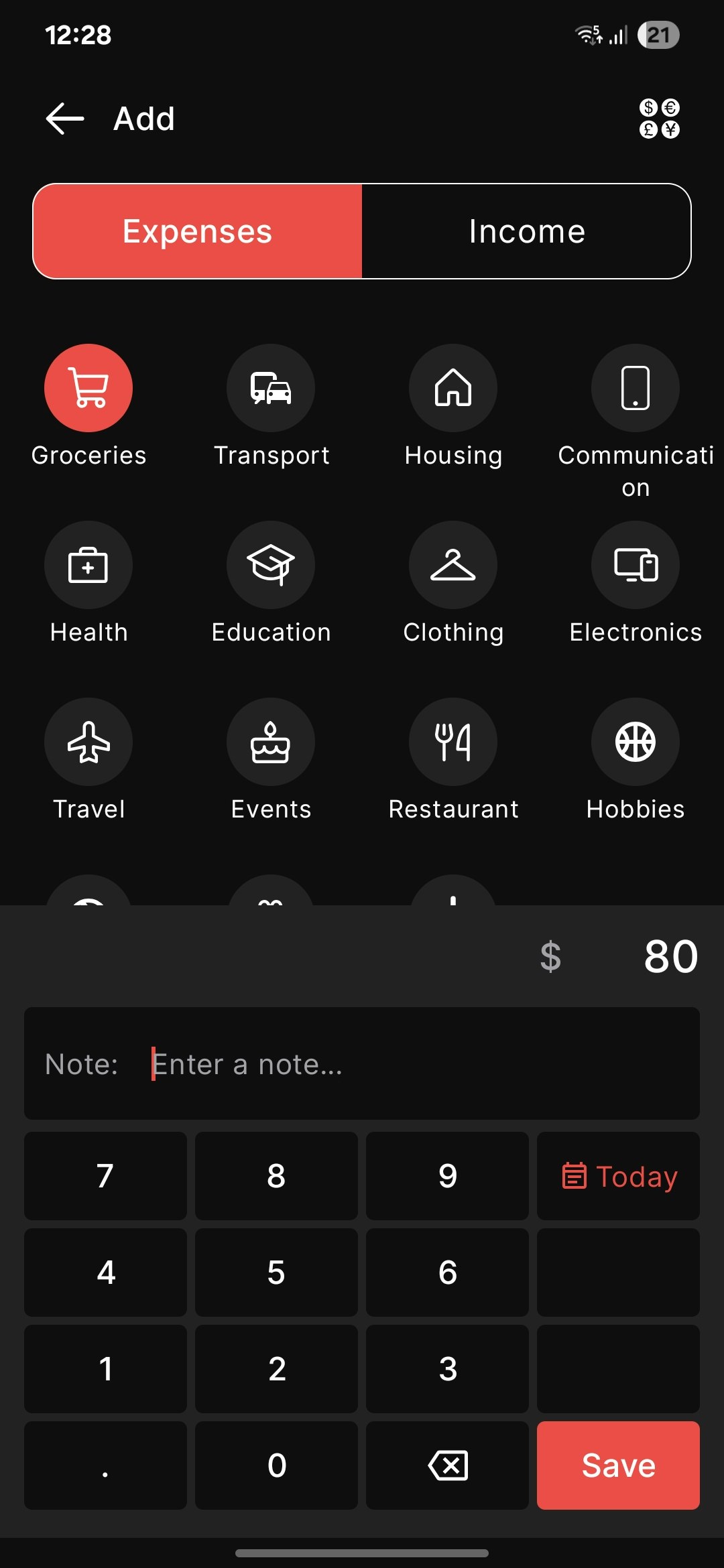Select the Transport category icon
The height and width of the screenshot is (1568, 724).
271,387
